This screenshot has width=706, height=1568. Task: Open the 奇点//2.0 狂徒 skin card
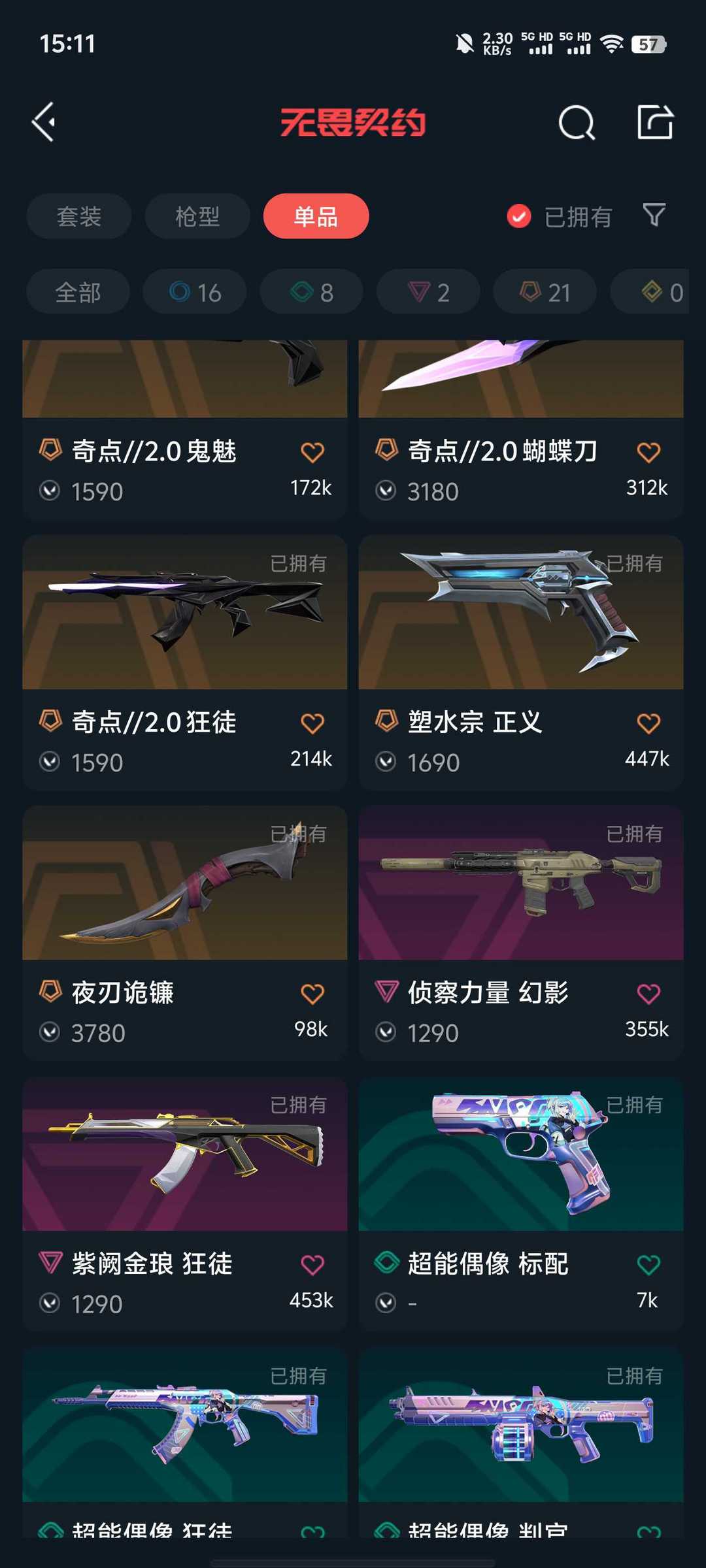point(185,662)
